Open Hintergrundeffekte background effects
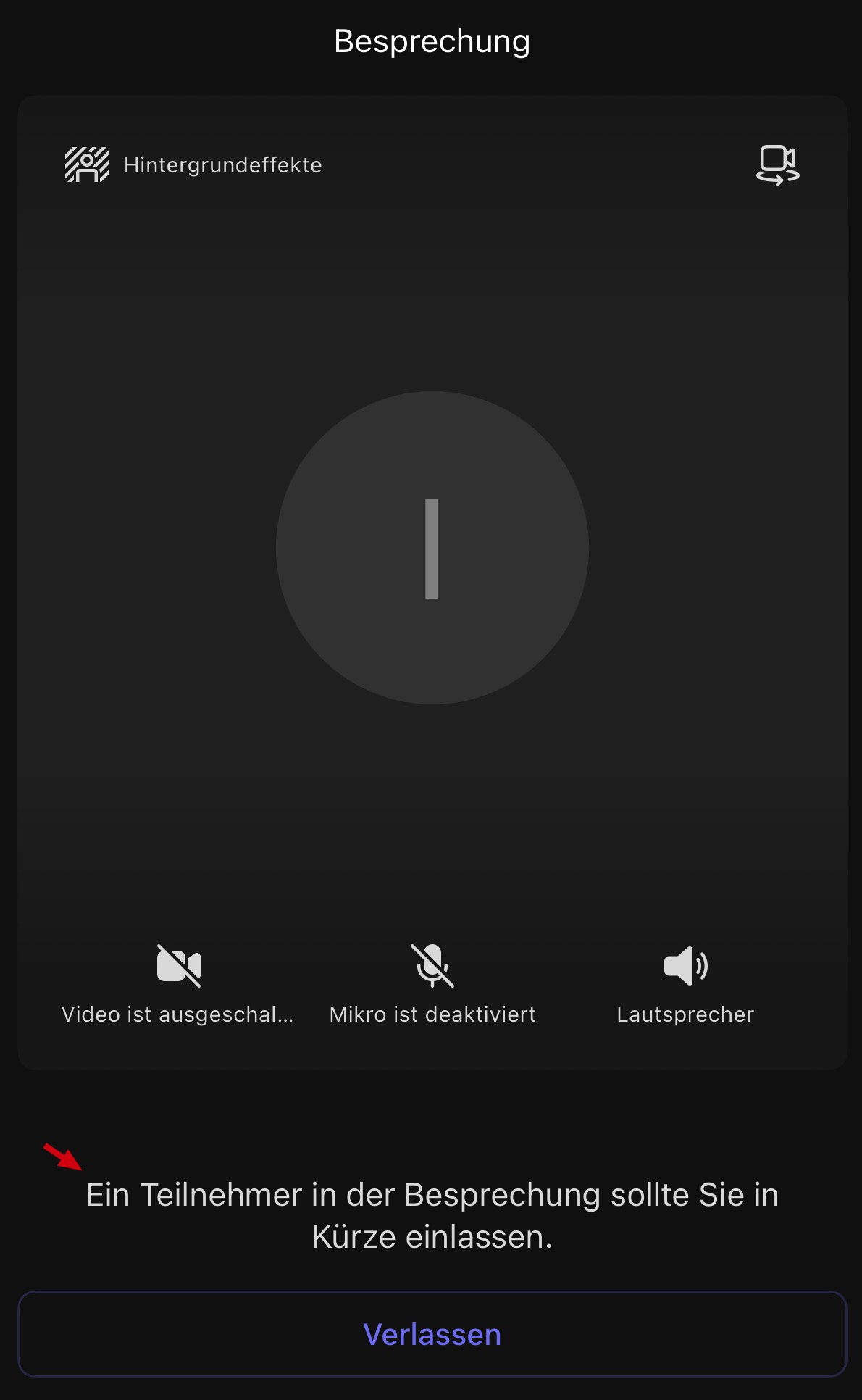 (193, 165)
